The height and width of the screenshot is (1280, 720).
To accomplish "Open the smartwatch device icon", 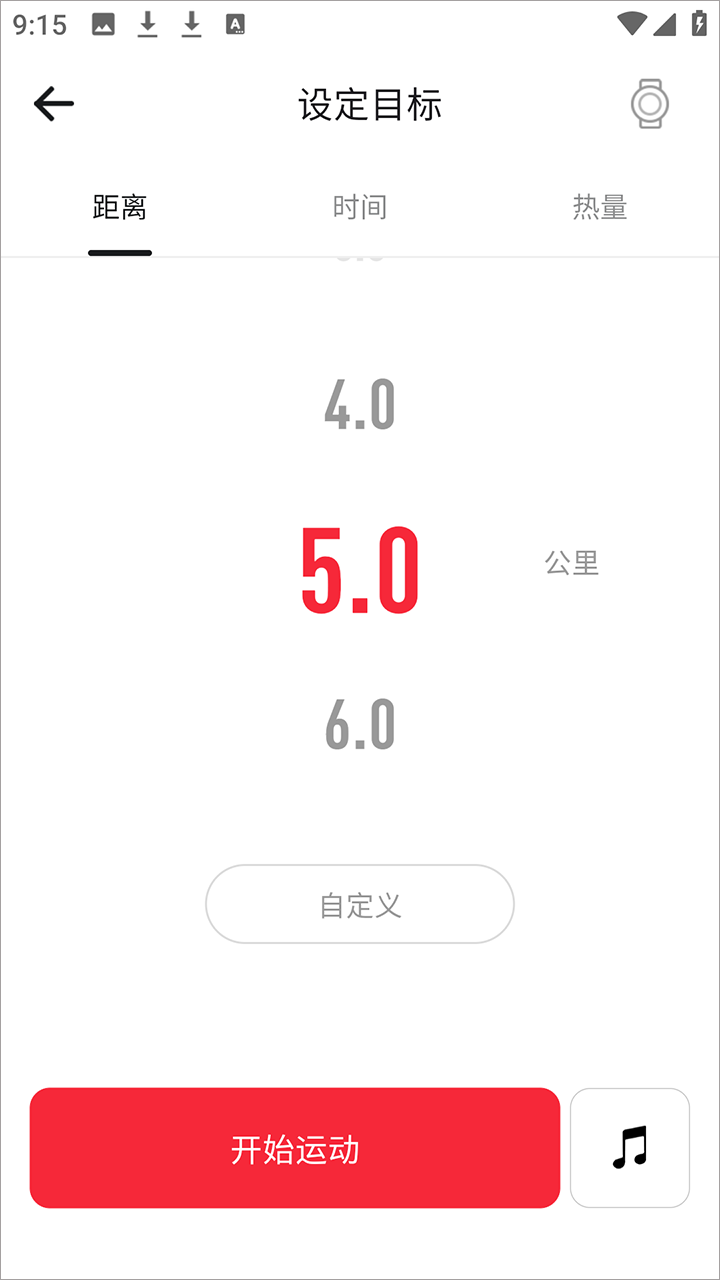I will click(x=650, y=104).
